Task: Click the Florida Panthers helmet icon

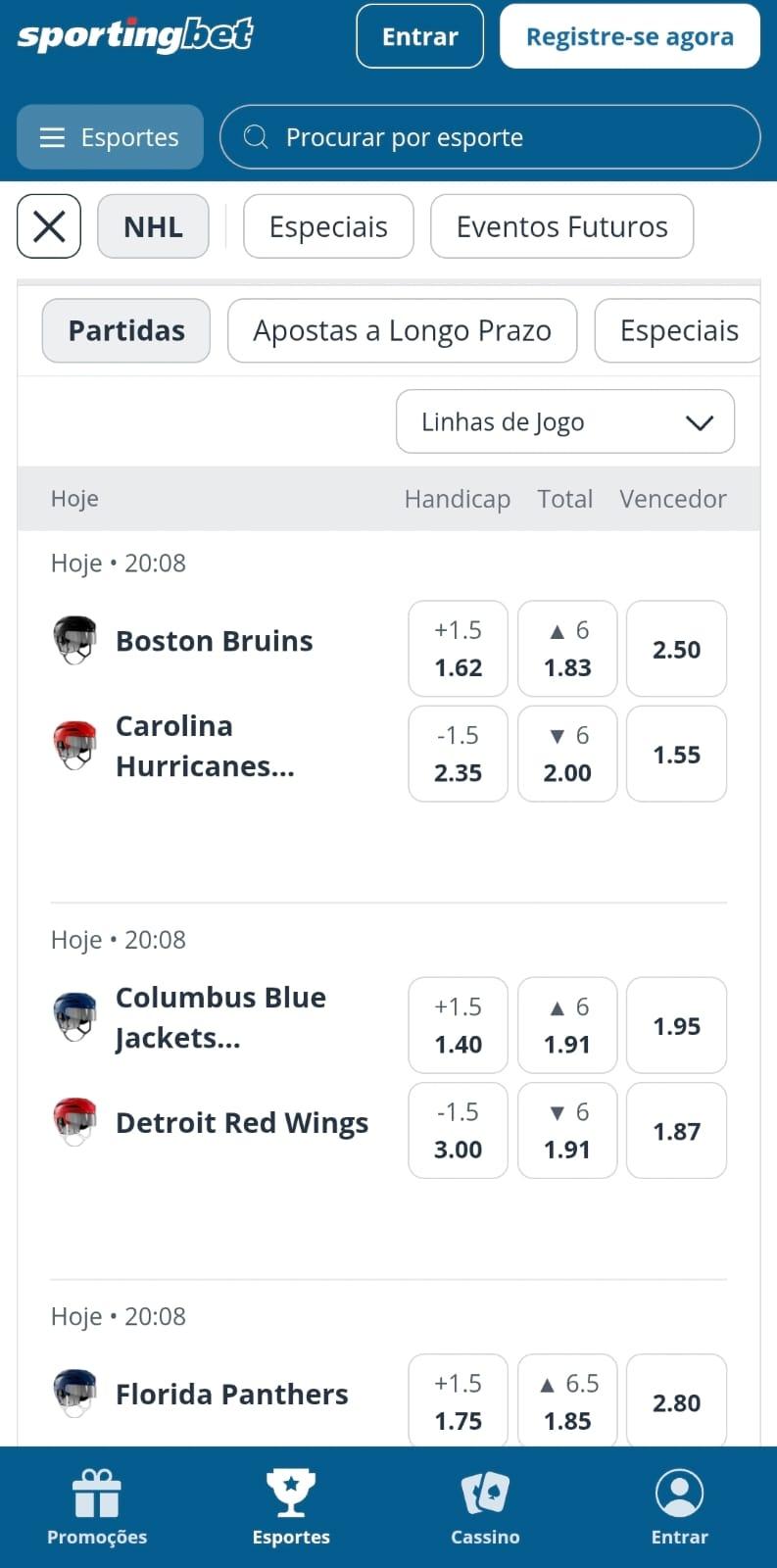Action: 74,1394
